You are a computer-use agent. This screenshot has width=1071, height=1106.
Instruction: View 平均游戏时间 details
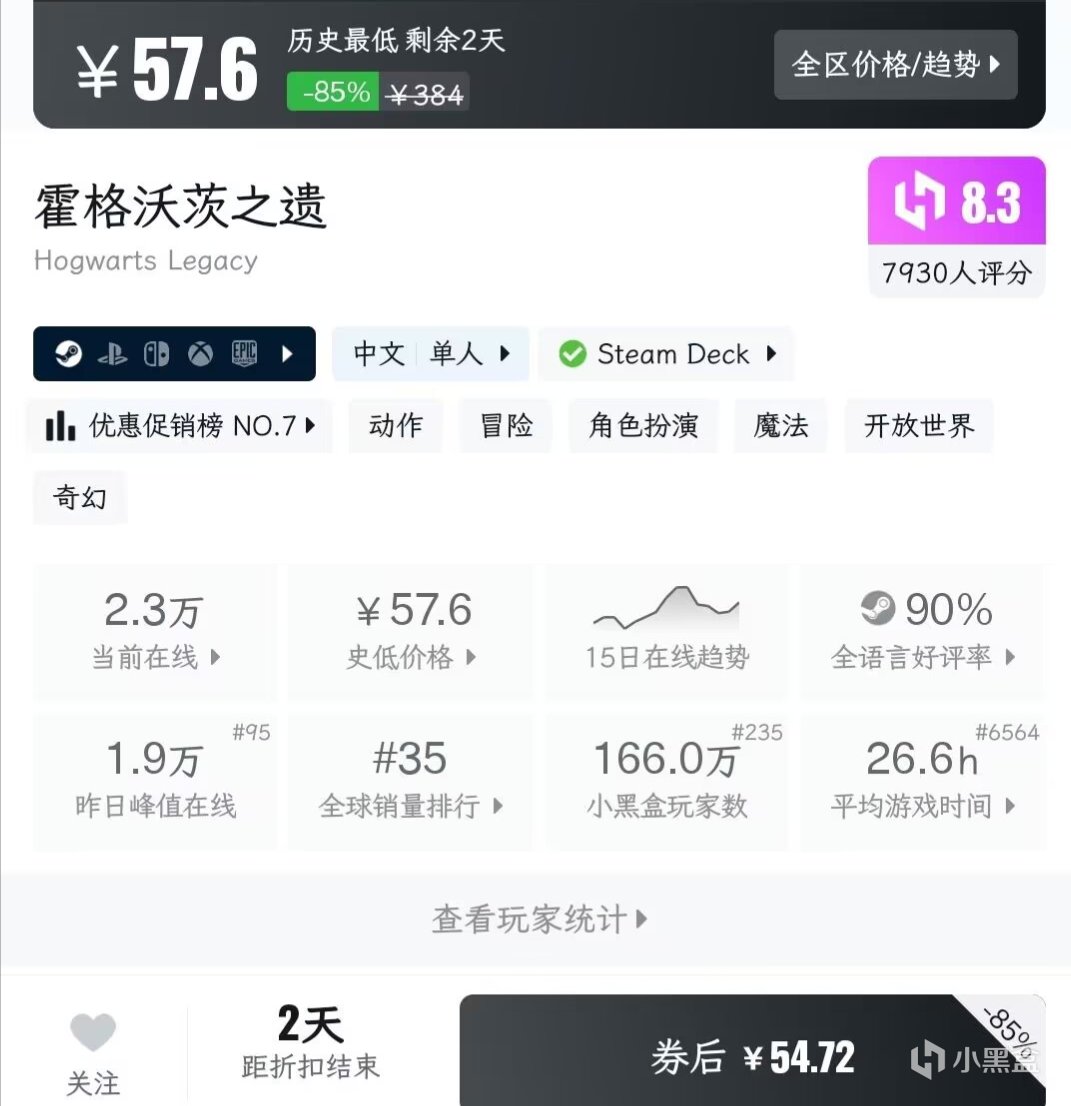pos(923,780)
